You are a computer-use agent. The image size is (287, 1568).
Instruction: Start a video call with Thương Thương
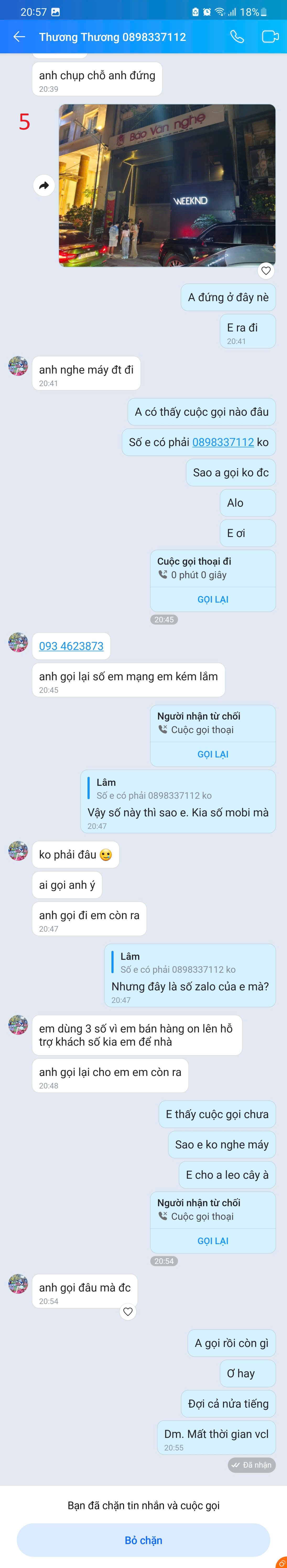(x=269, y=37)
